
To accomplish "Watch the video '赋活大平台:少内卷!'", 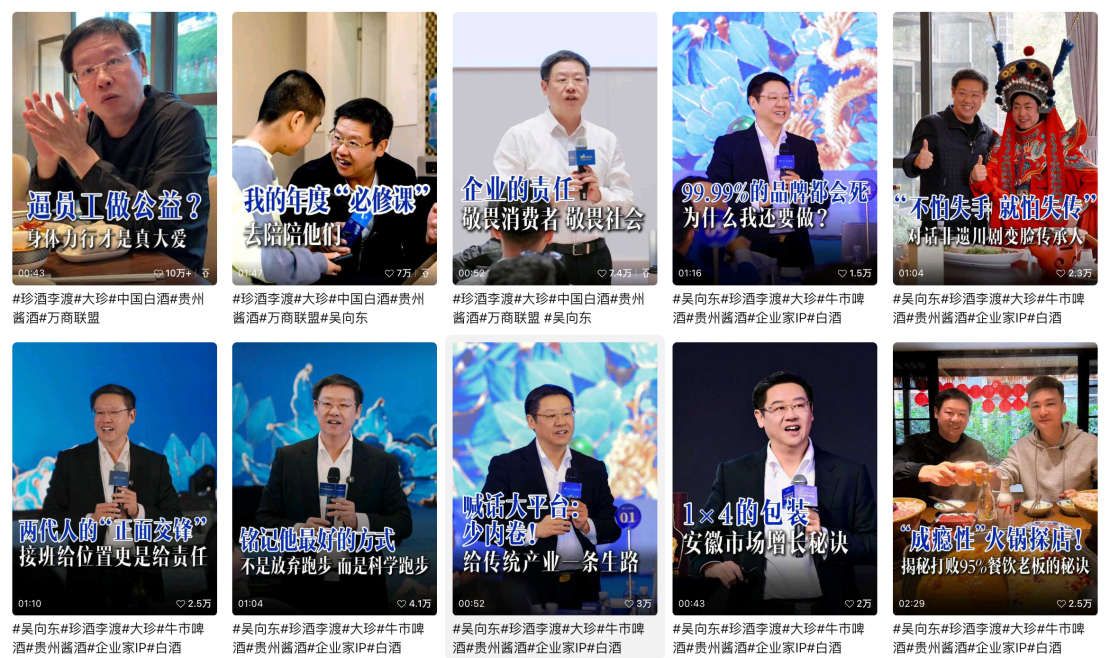I will (x=554, y=478).
